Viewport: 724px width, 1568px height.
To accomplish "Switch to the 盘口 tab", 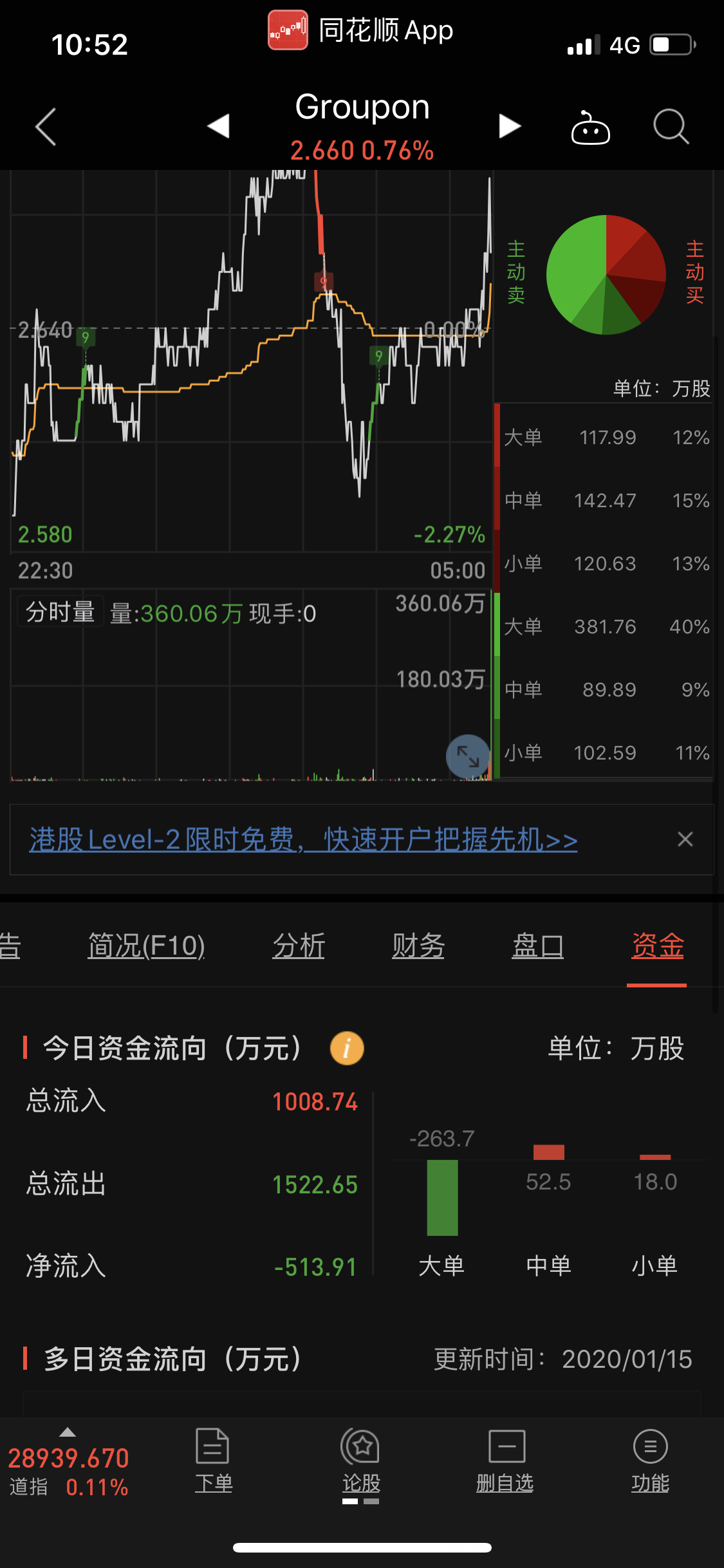I will 538,946.
